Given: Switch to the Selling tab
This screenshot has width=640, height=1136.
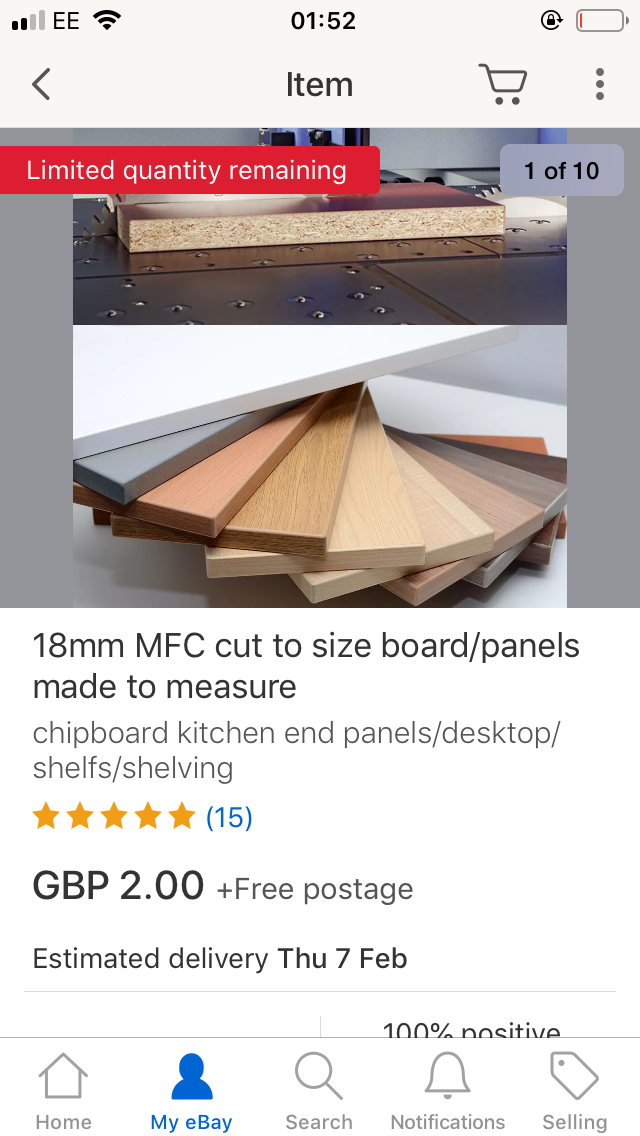Looking at the screenshot, I should point(574,1092).
